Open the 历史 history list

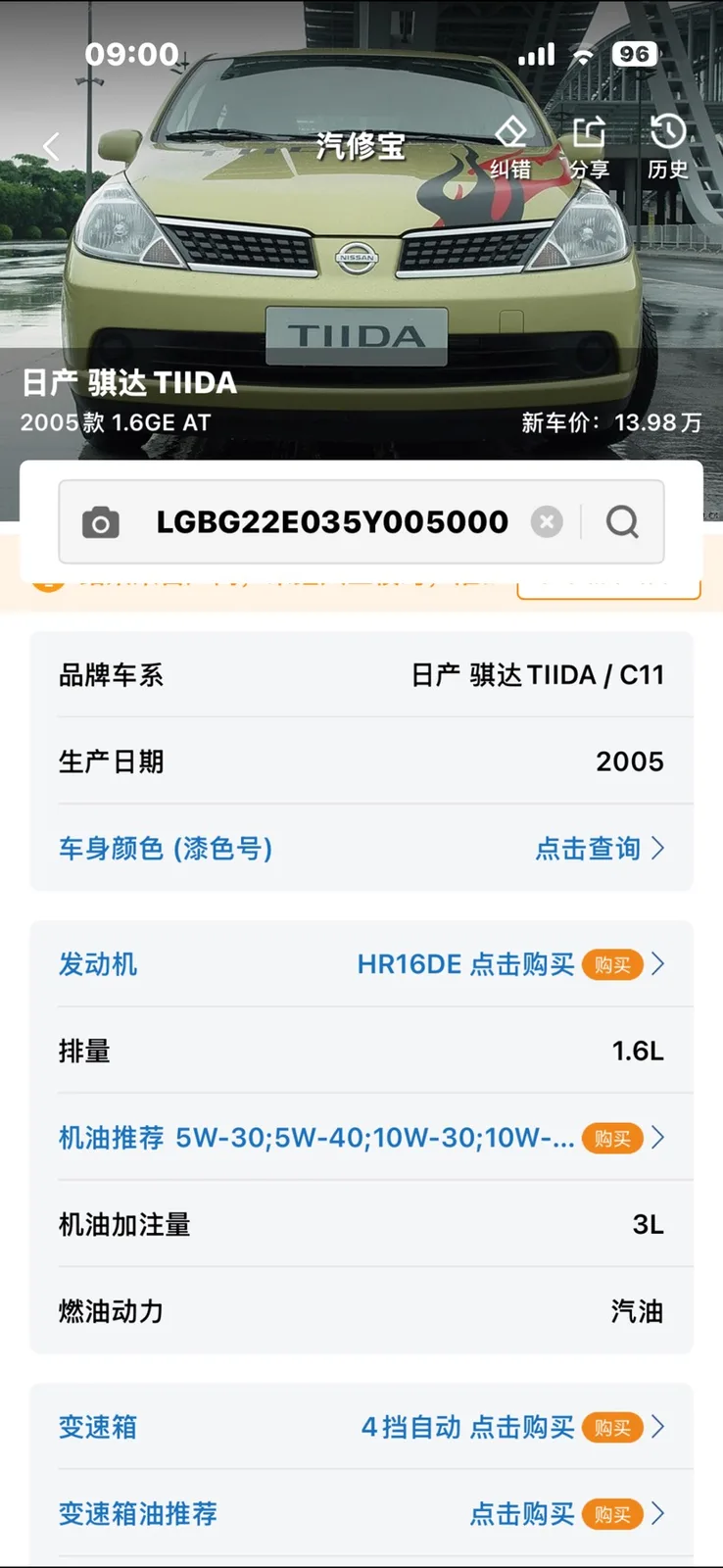(667, 149)
